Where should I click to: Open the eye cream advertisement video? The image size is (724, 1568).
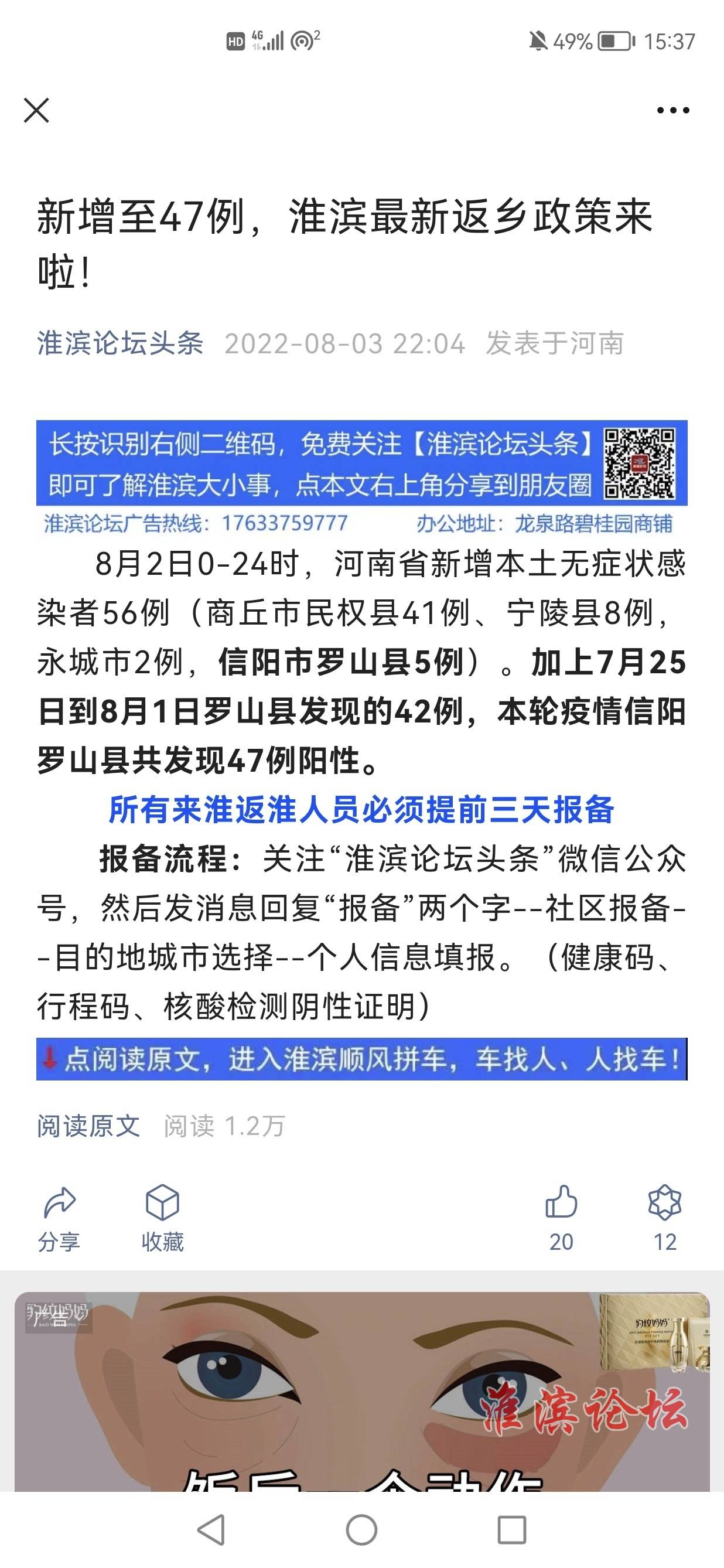tap(362, 1394)
